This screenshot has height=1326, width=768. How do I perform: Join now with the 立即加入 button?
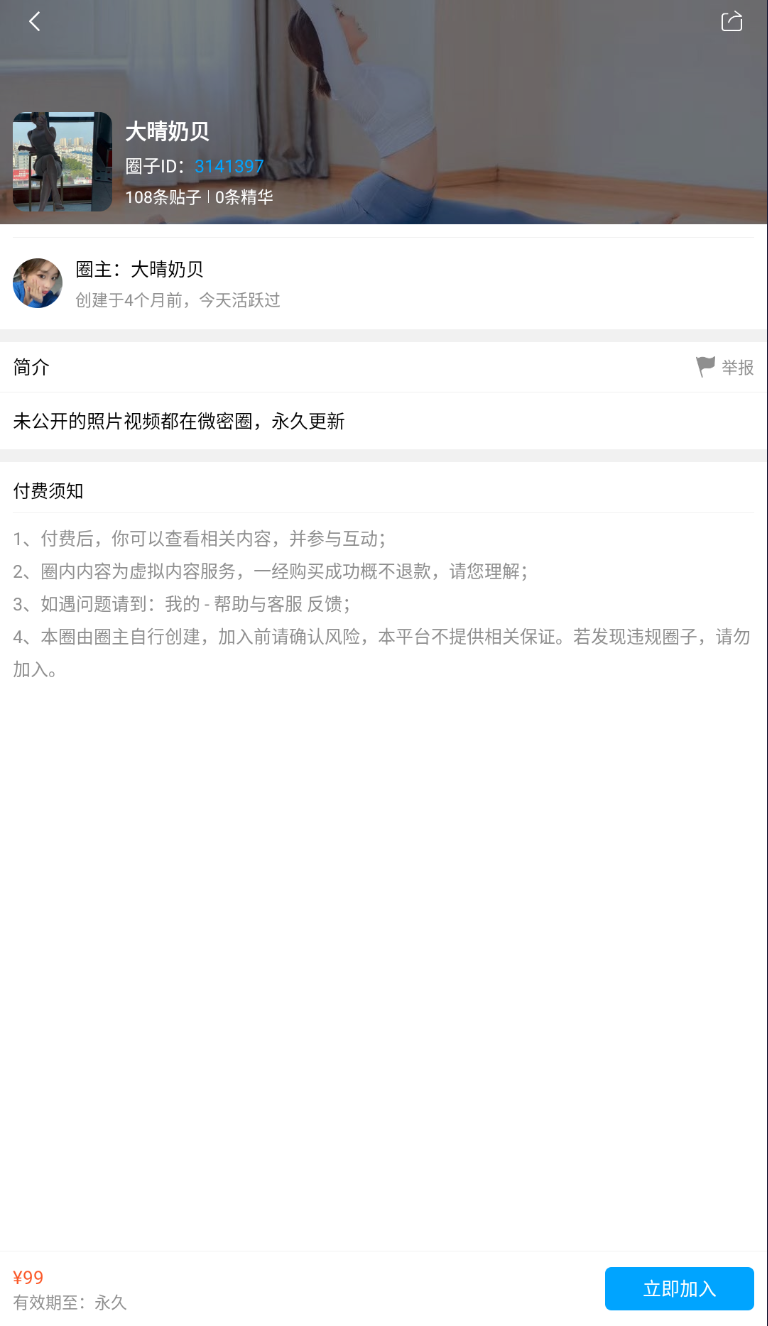point(679,1288)
